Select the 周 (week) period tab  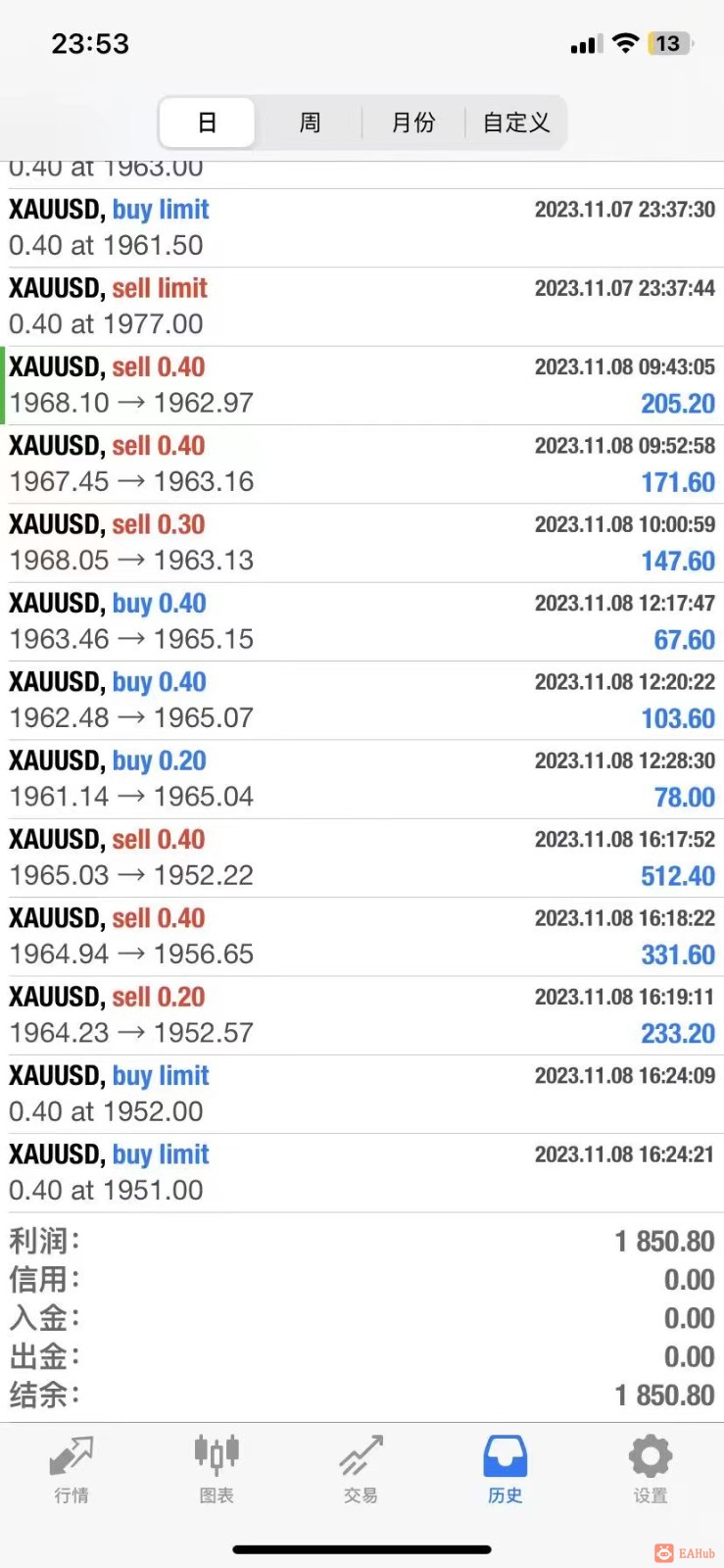(x=310, y=122)
